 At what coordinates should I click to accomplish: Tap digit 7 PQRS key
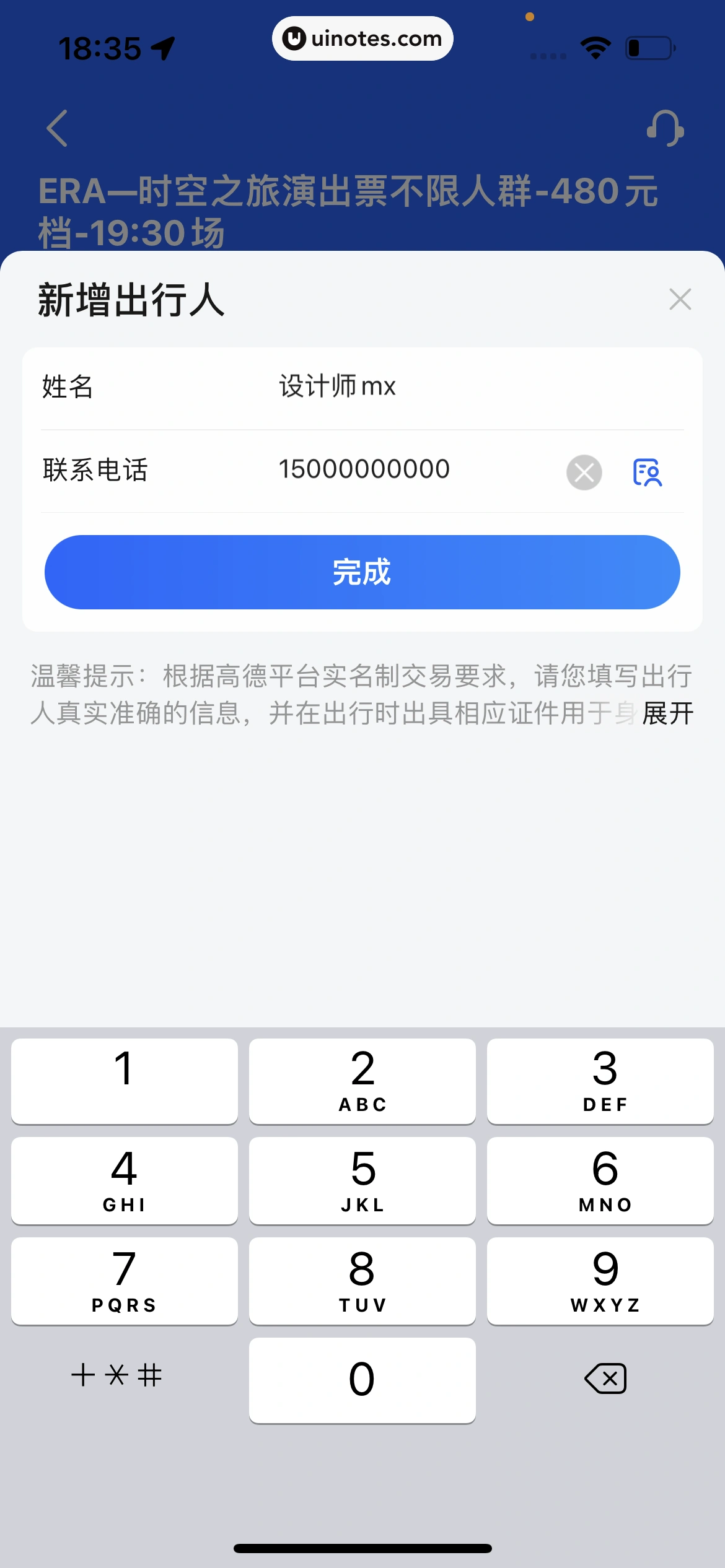point(124,1279)
